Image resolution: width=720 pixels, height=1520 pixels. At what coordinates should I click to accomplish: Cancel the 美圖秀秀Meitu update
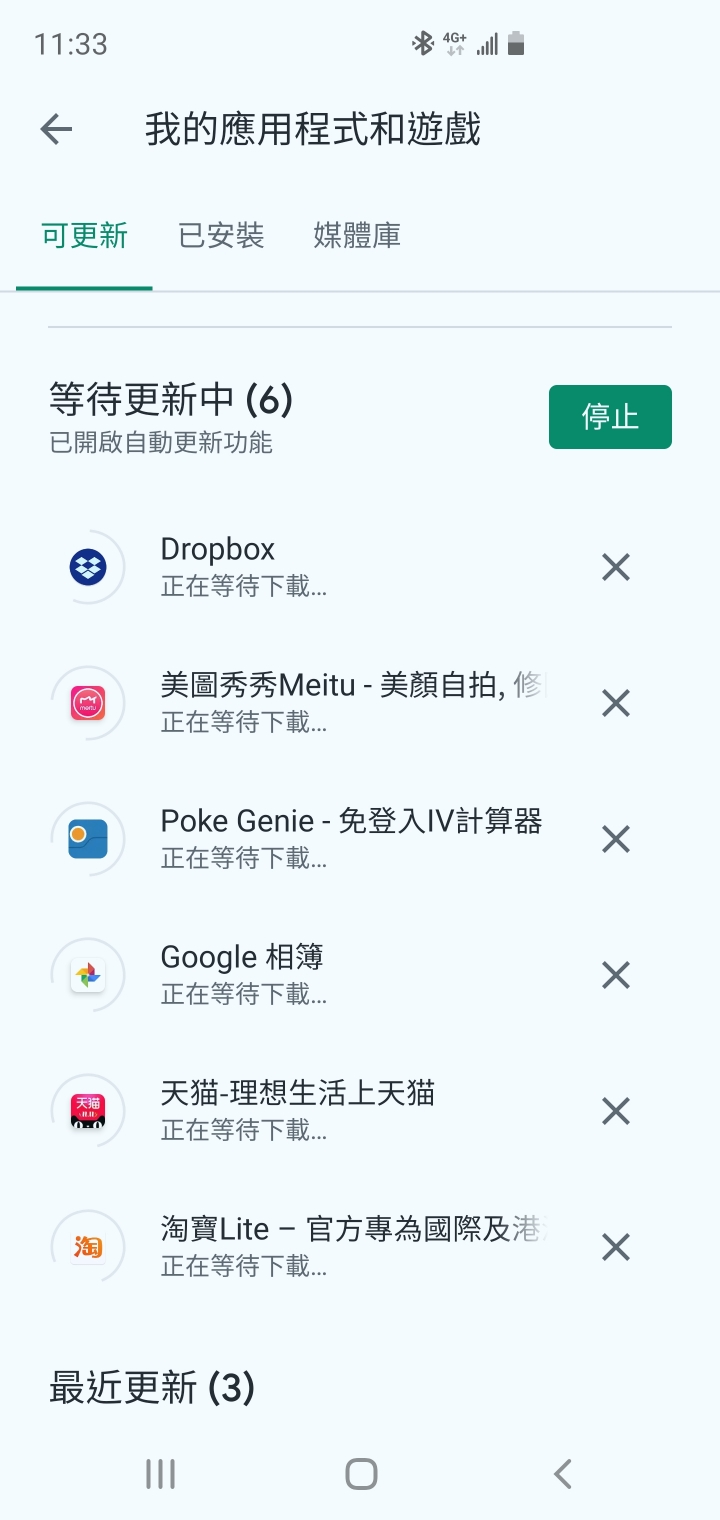616,703
